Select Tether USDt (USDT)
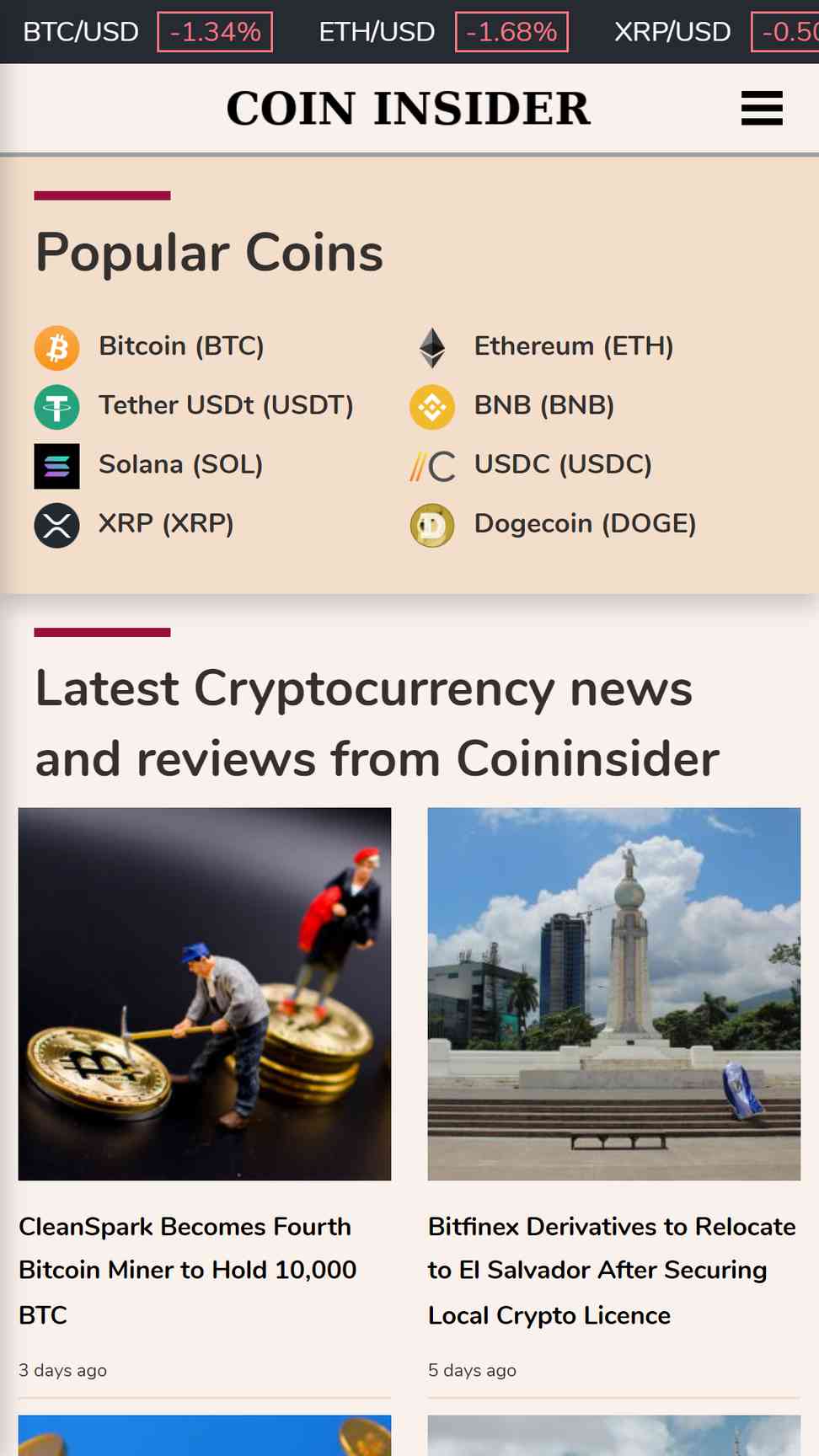 [225, 405]
